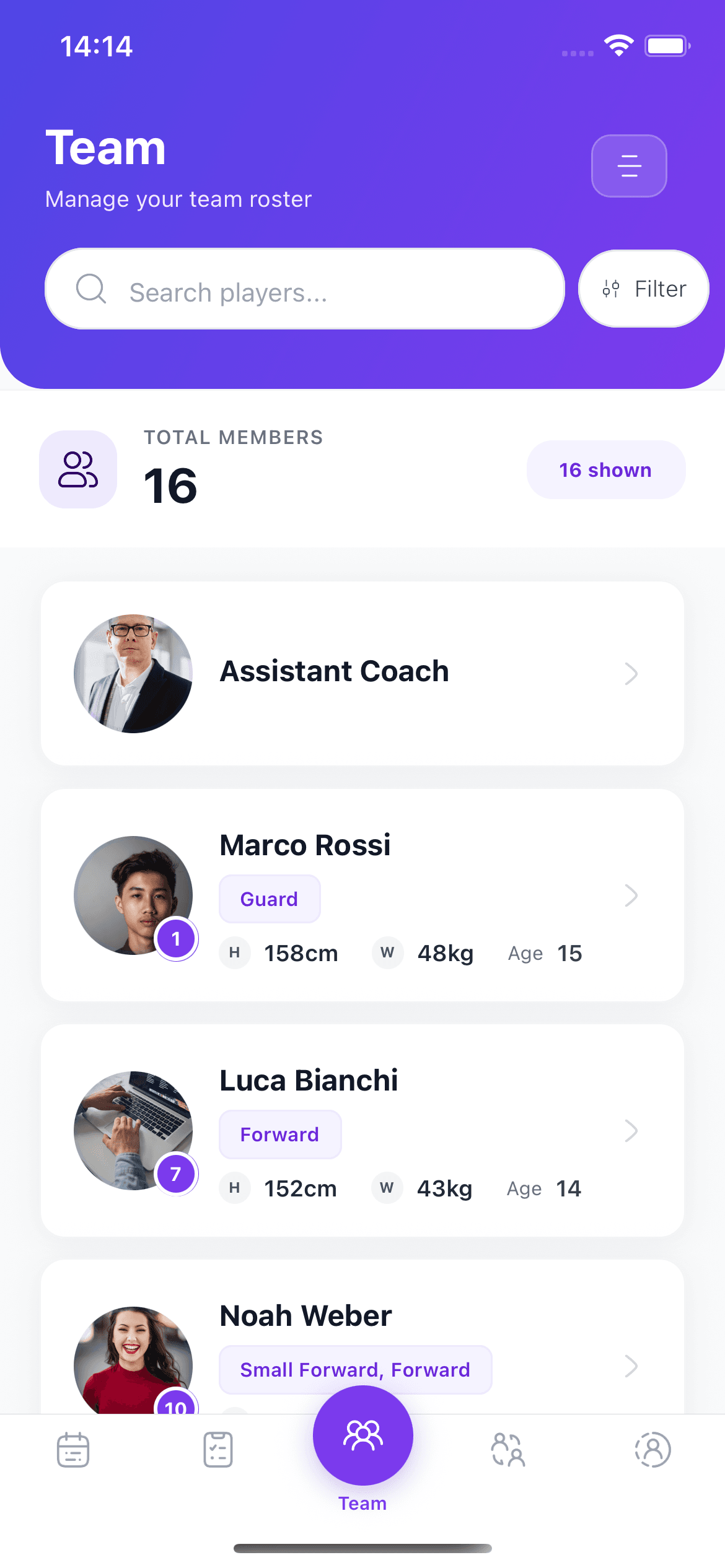View Luca Bianchi's player details
Viewport: 725px width, 1568px height.
coord(362,1130)
